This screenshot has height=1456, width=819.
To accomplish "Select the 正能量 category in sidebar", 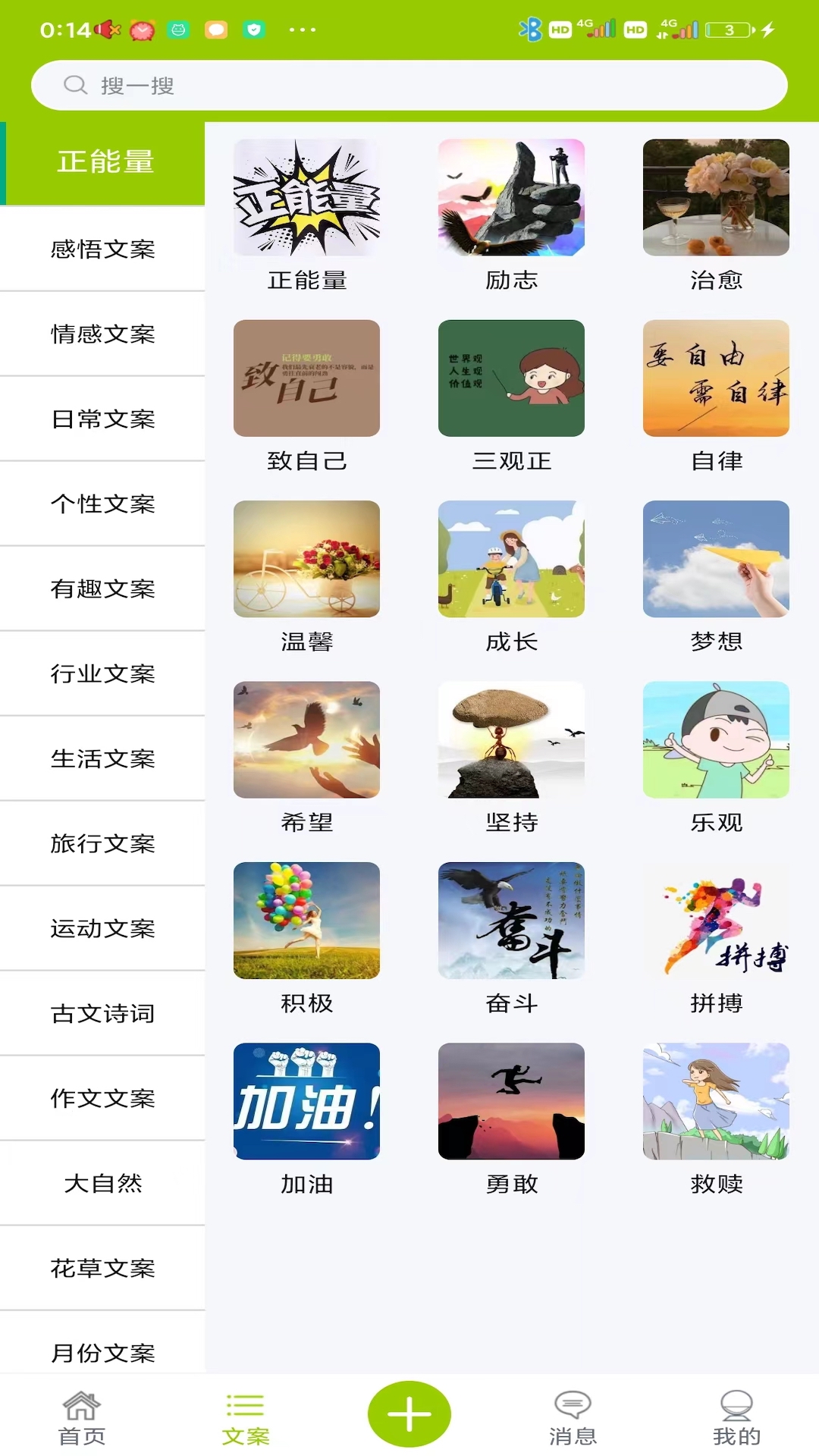I will 105,162.
